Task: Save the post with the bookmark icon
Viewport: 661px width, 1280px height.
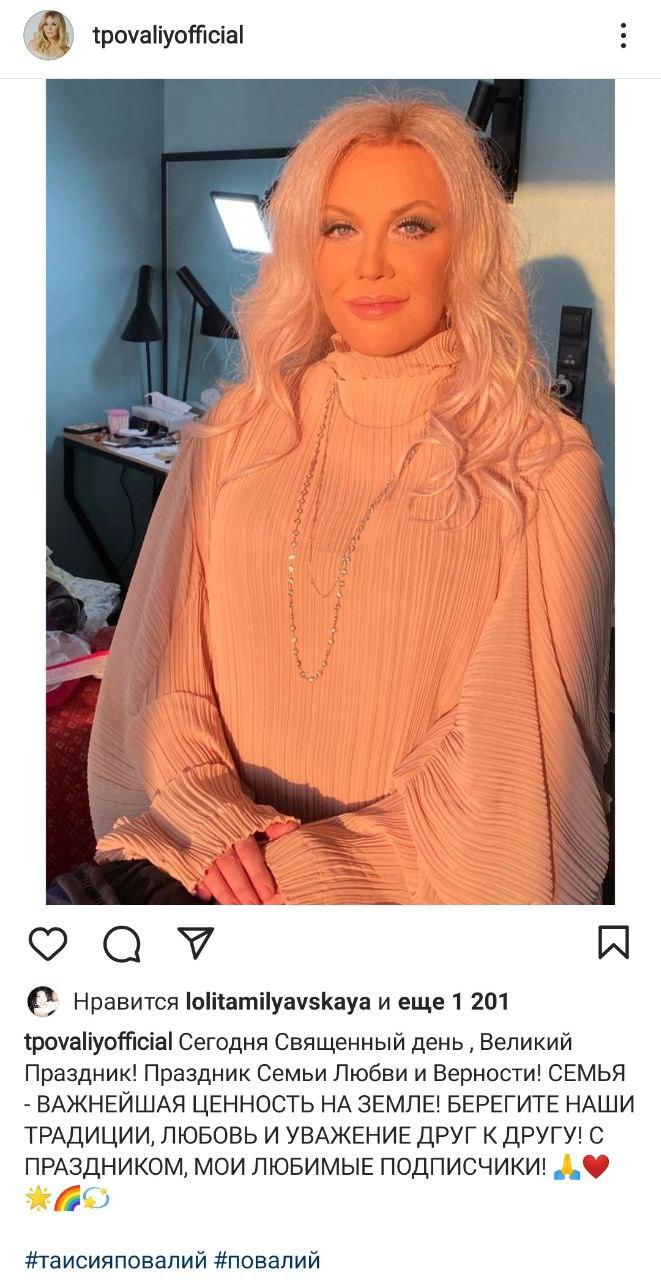Action: (x=613, y=943)
